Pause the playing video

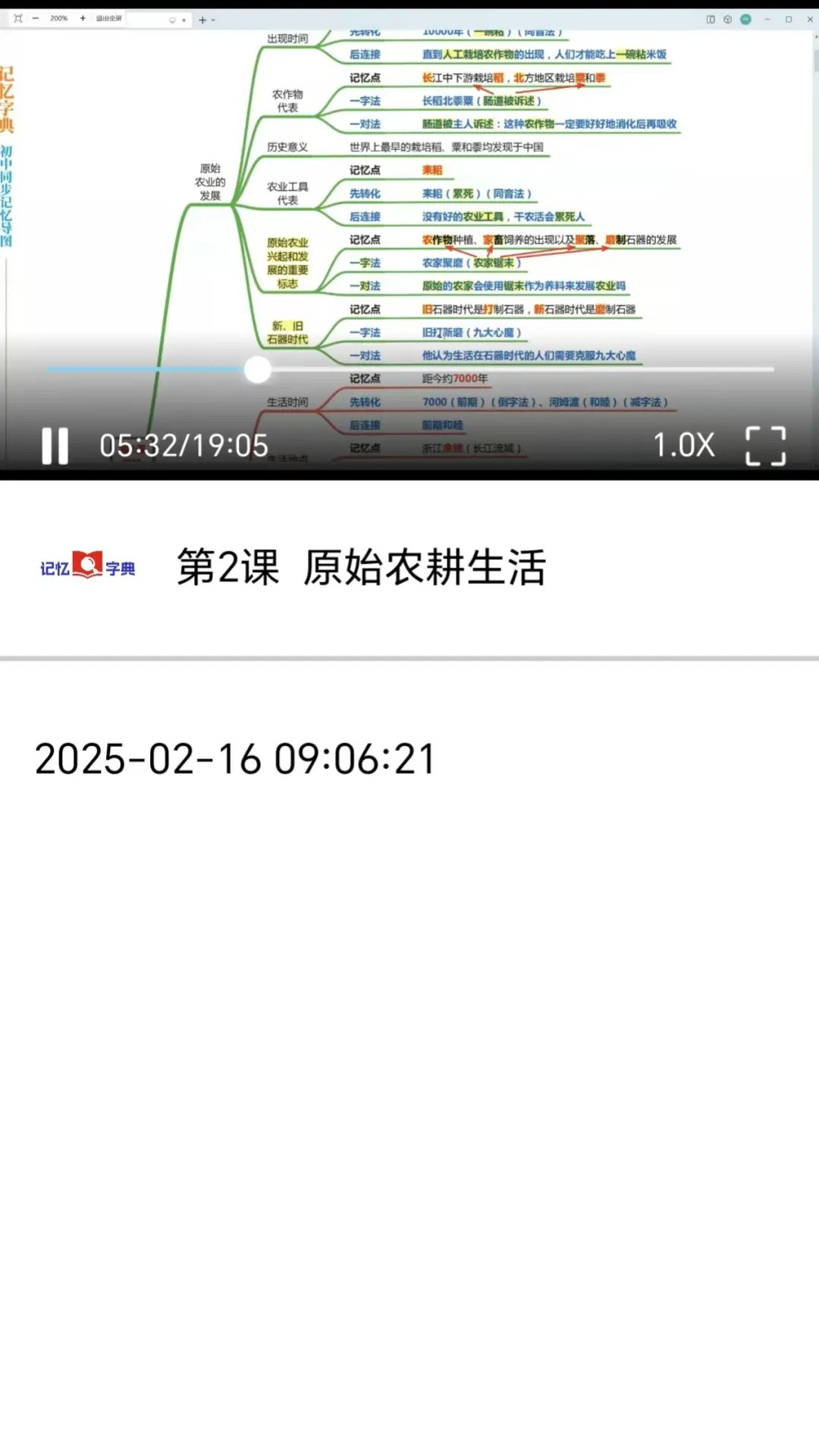coord(53,447)
